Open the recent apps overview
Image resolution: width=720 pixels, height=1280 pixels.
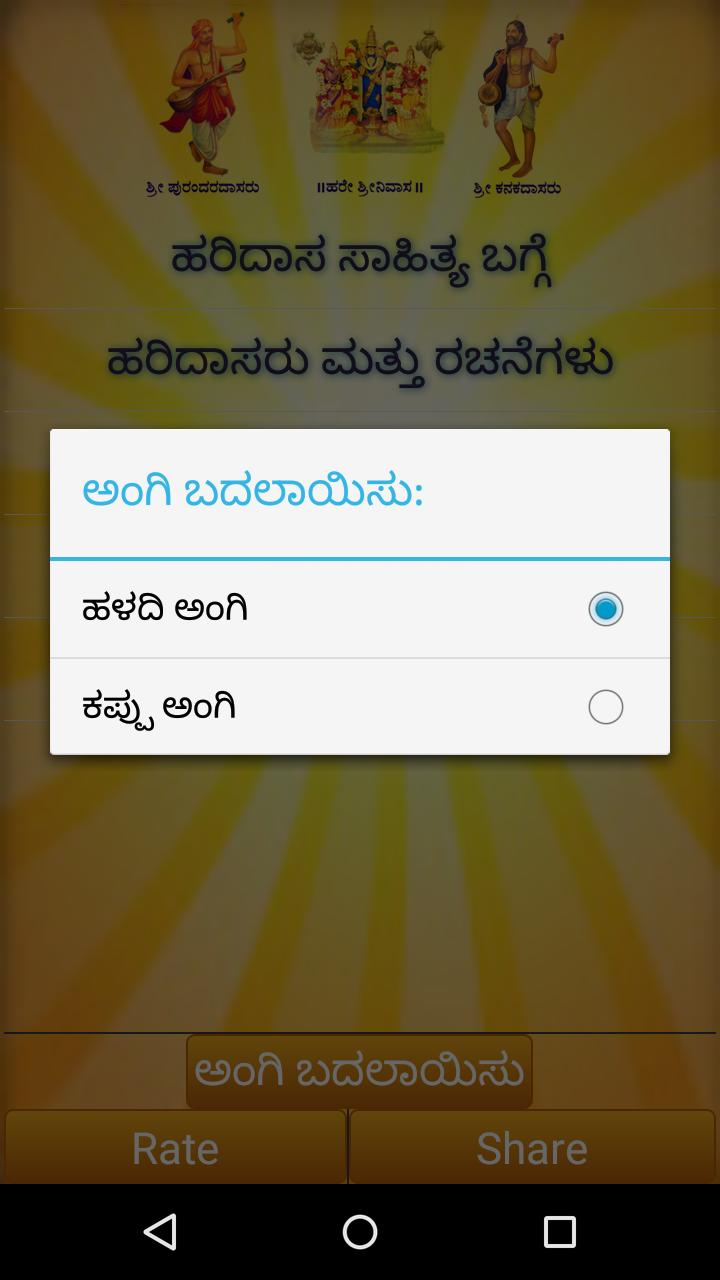[559, 1232]
